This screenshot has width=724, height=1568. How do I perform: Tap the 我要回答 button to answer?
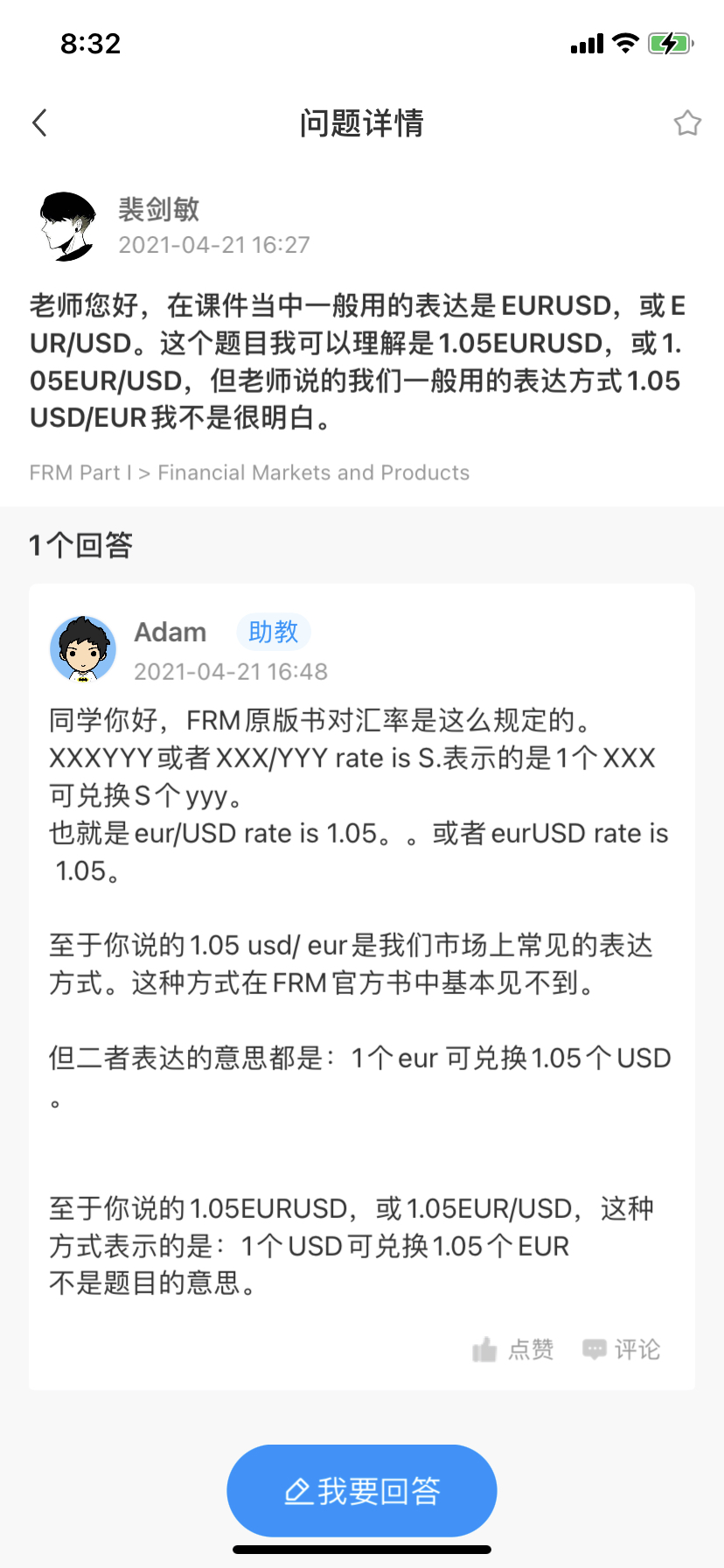(x=362, y=1490)
